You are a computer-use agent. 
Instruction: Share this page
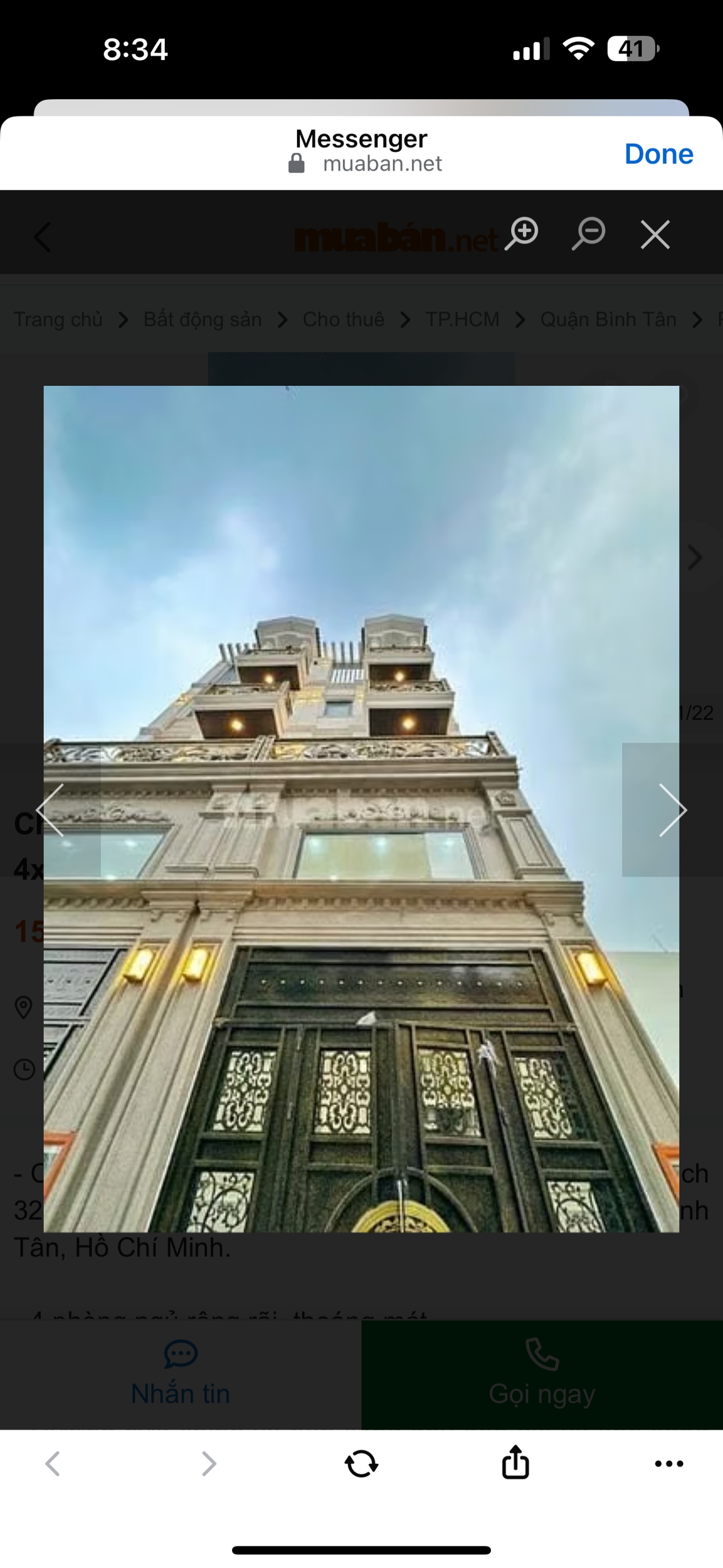[x=515, y=1462]
